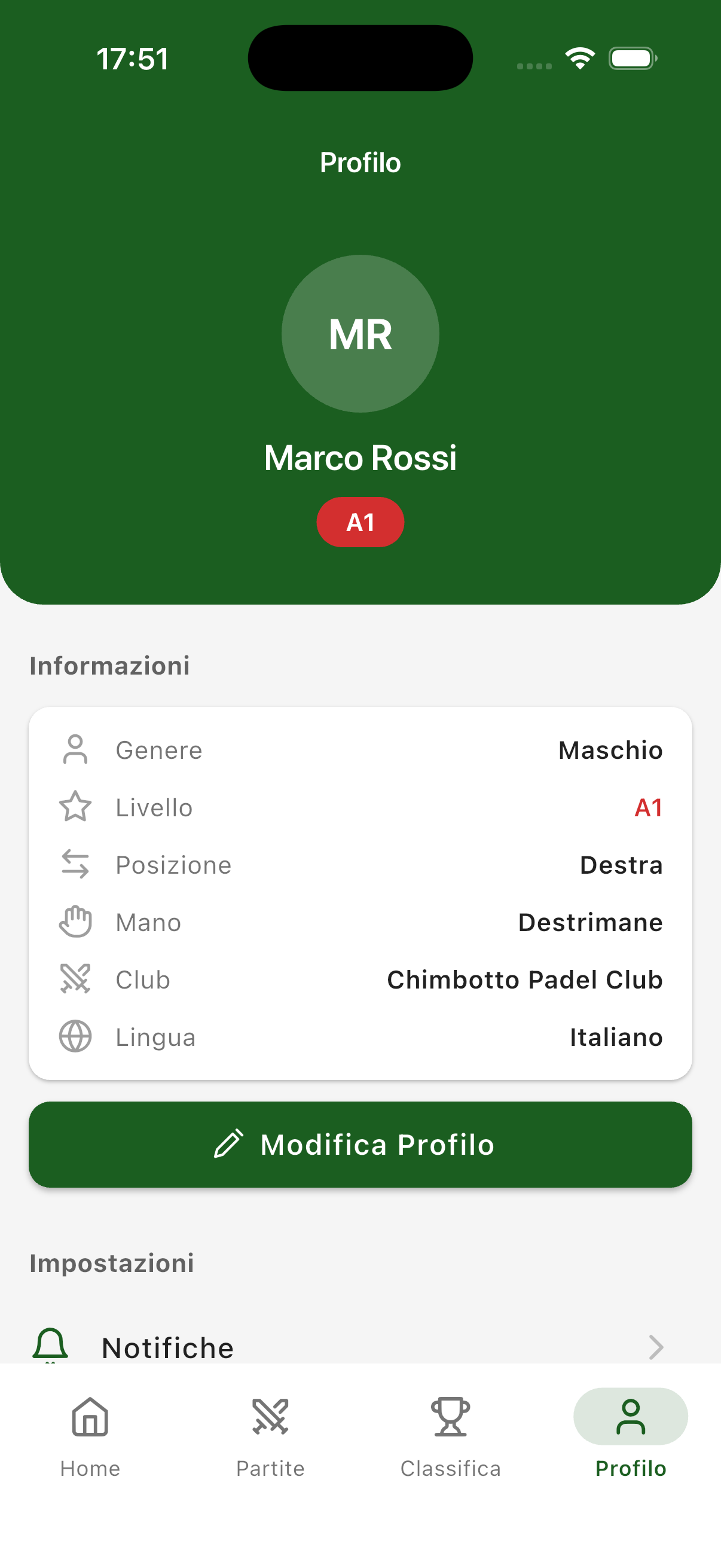721x1568 pixels.
Task: Click the red A1 level badge
Action: 360,521
